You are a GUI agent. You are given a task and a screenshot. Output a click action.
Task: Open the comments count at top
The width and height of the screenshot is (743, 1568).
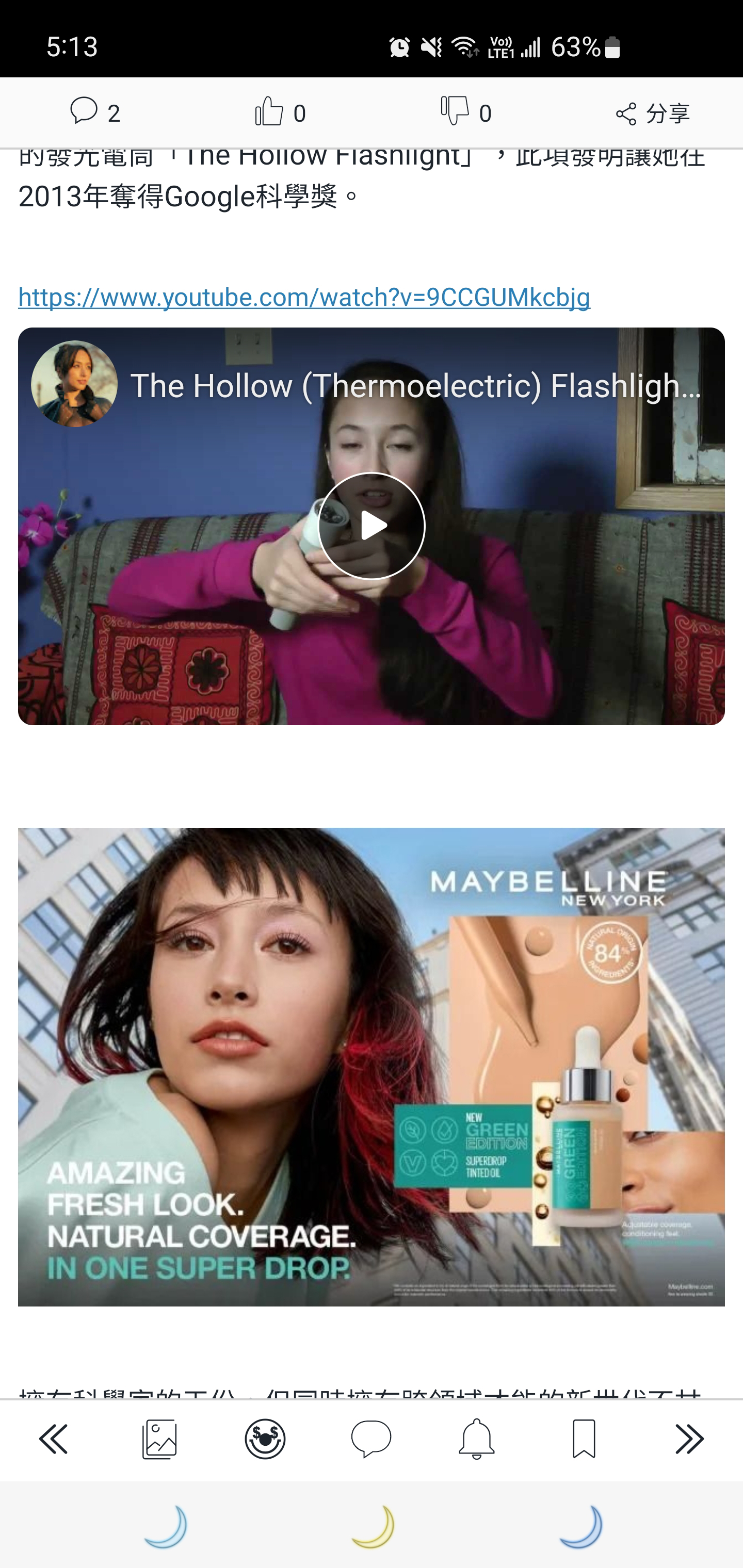coord(94,112)
